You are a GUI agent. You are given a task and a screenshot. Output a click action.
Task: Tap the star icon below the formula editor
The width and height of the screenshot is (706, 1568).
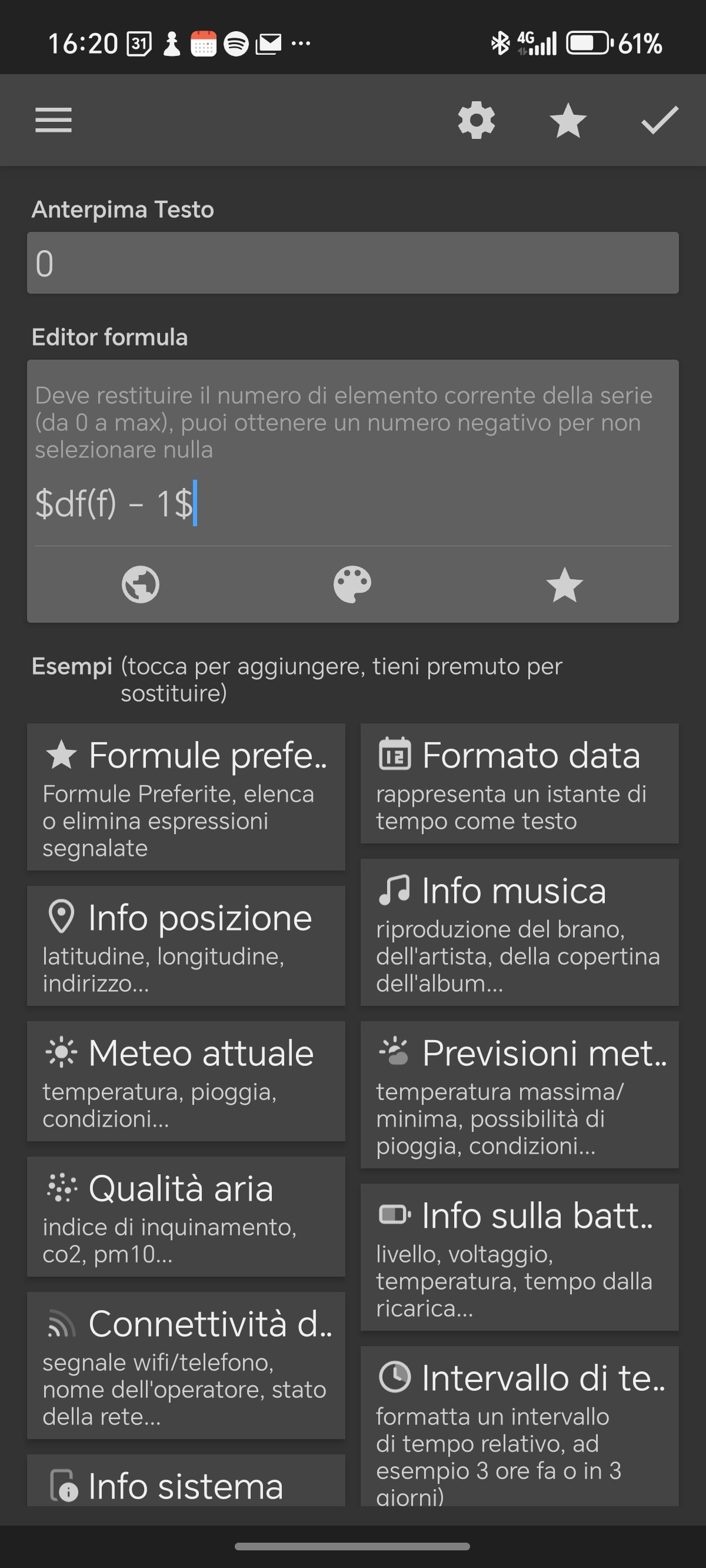564,584
